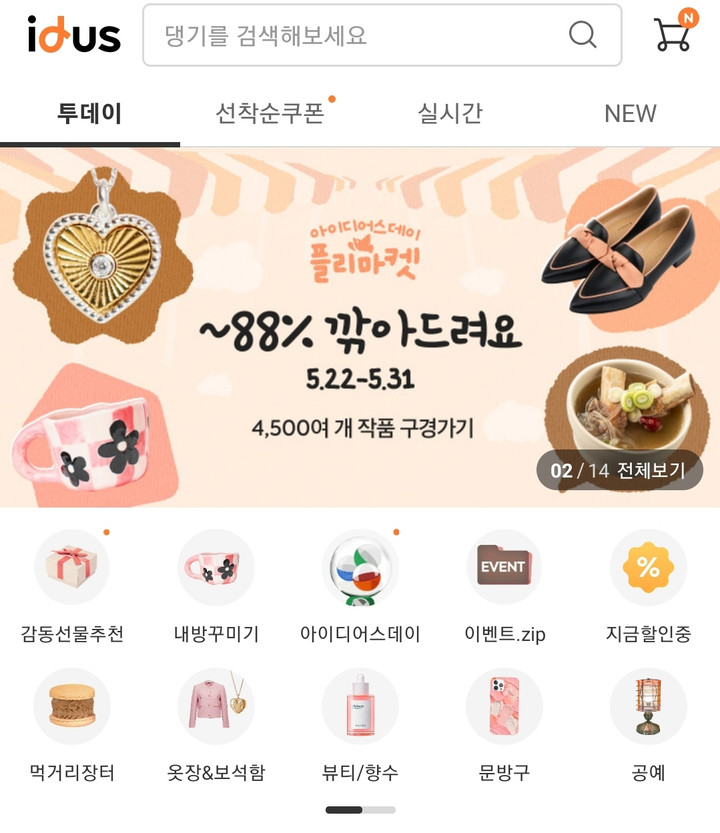
Task: Select the 투데이 tab
Action: coord(90,114)
